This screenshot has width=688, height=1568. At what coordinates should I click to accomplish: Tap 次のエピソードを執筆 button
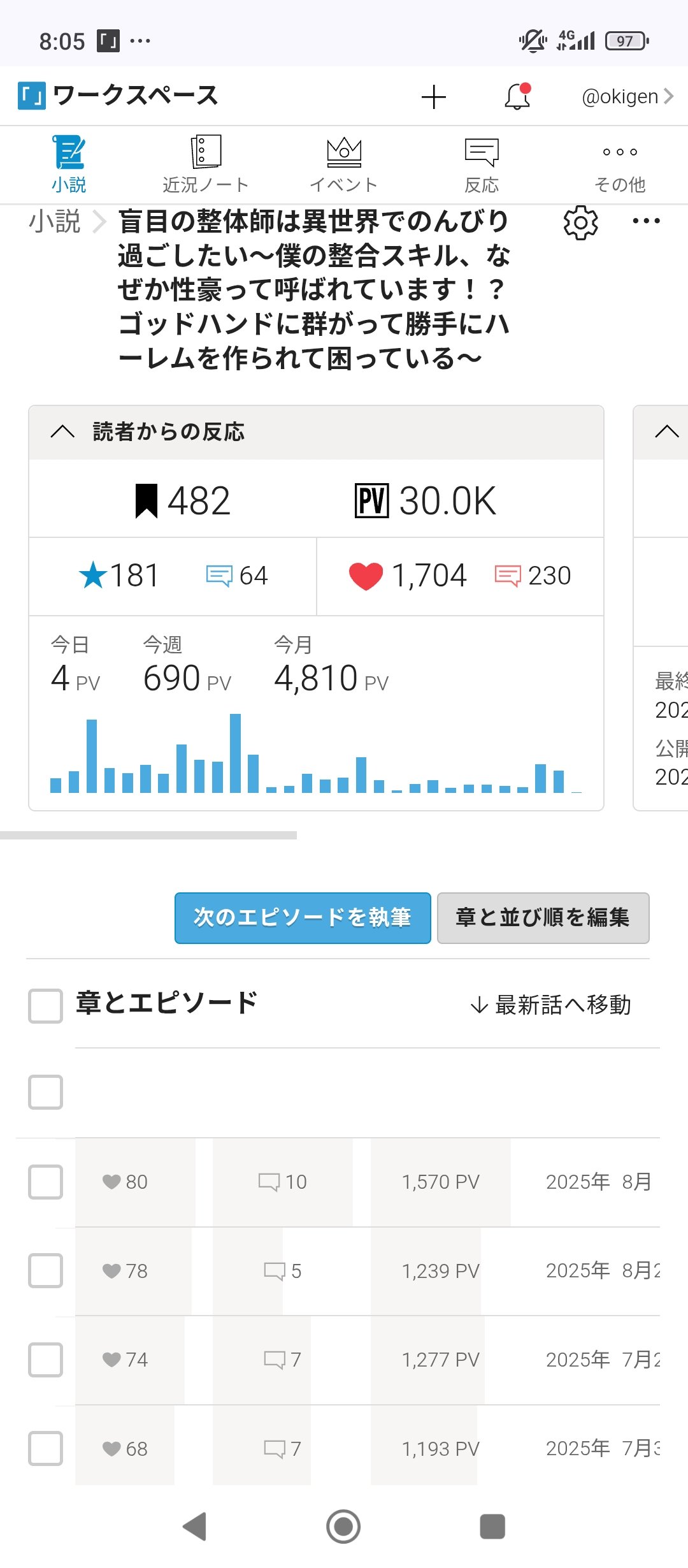(303, 918)
